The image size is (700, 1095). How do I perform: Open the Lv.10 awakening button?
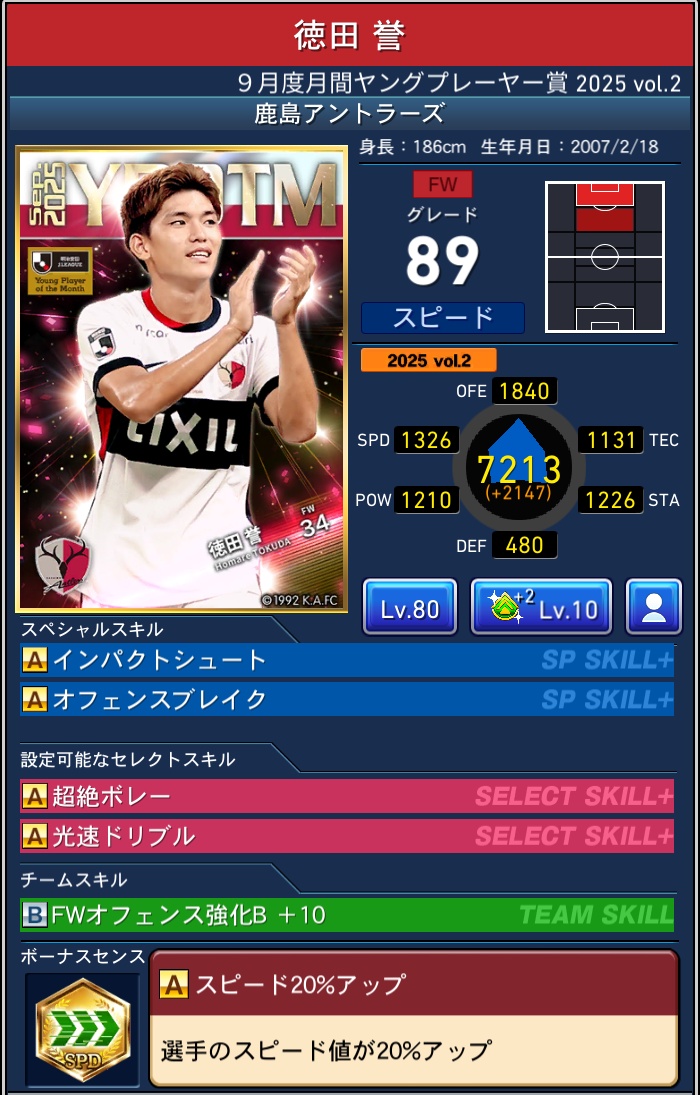(541, 607)
